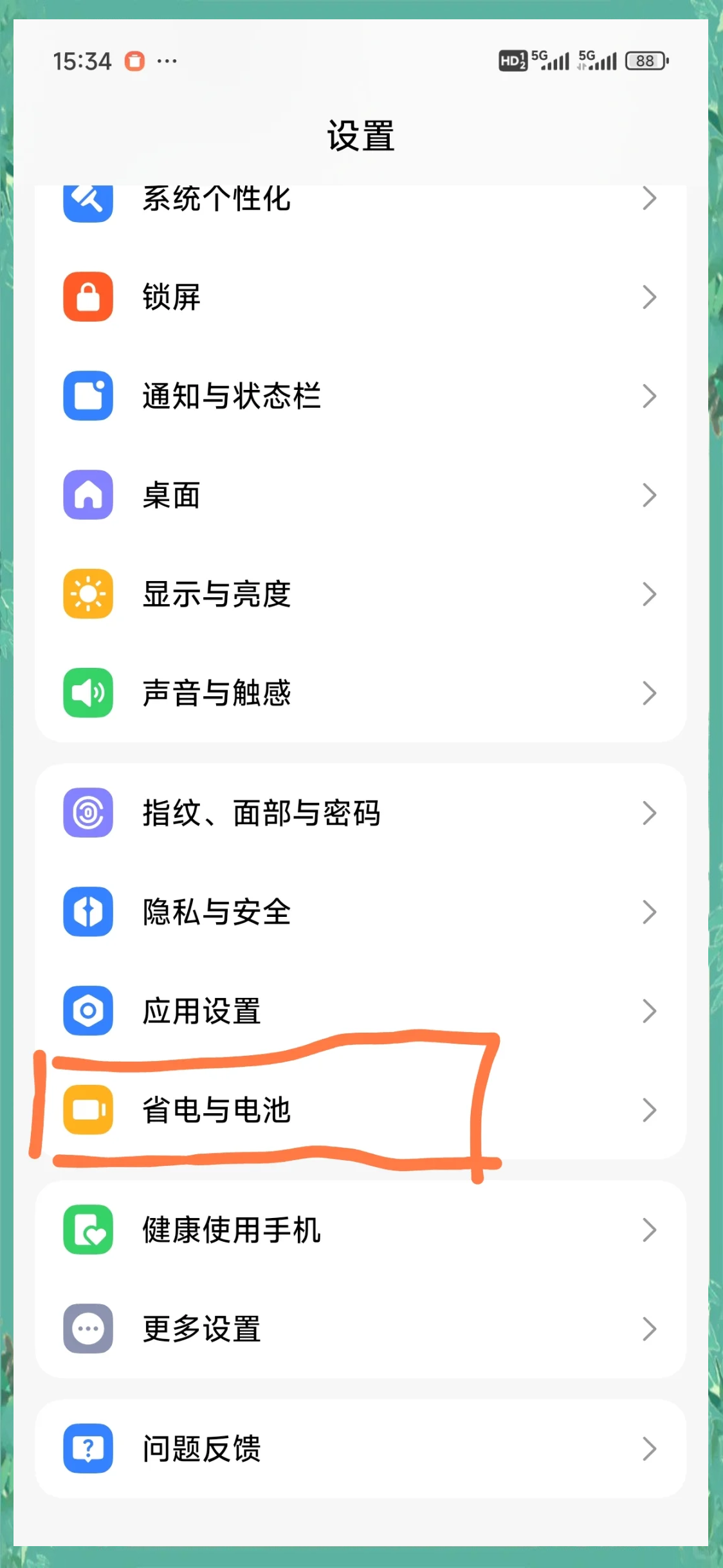Open the chevron beside 更多设置
This screenshot has height=1568, width=723.
pos(650,1330)
